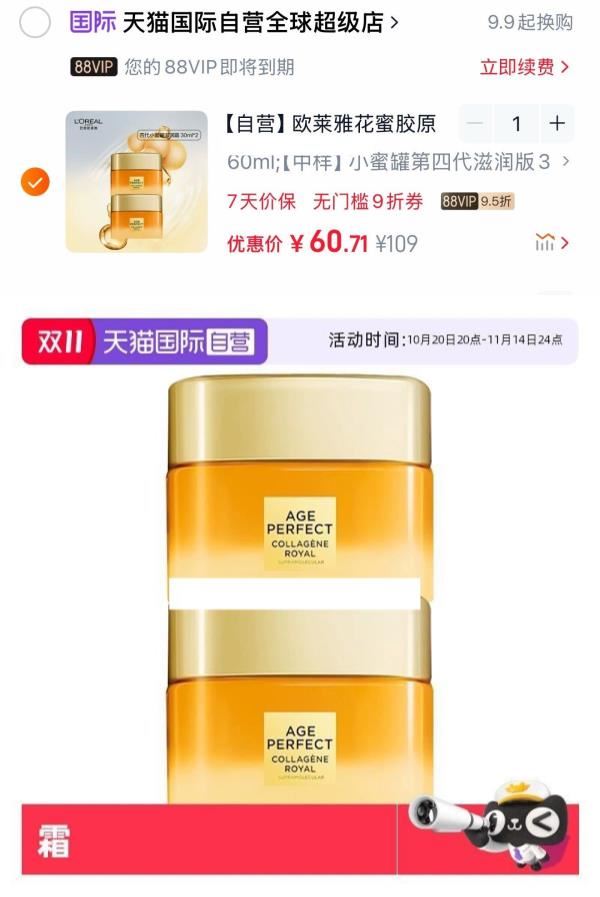
Task: Collapse the floating Tmall cat widget
Action: coord(545,822)
